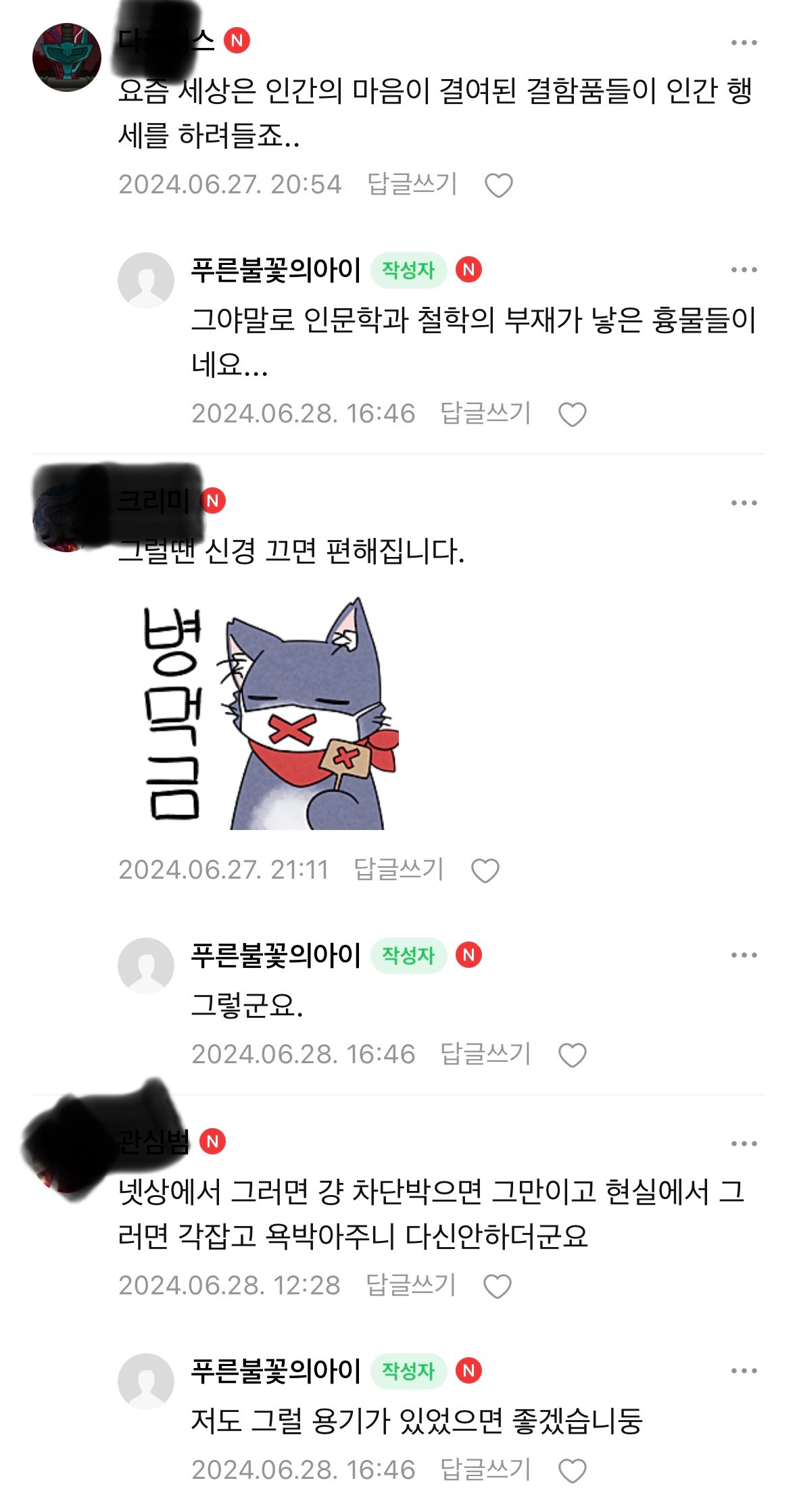Open 푸른불꽃의아이 profile from the 그렇군요 reply
The image size is (797, 1512).
coord(276,955)
